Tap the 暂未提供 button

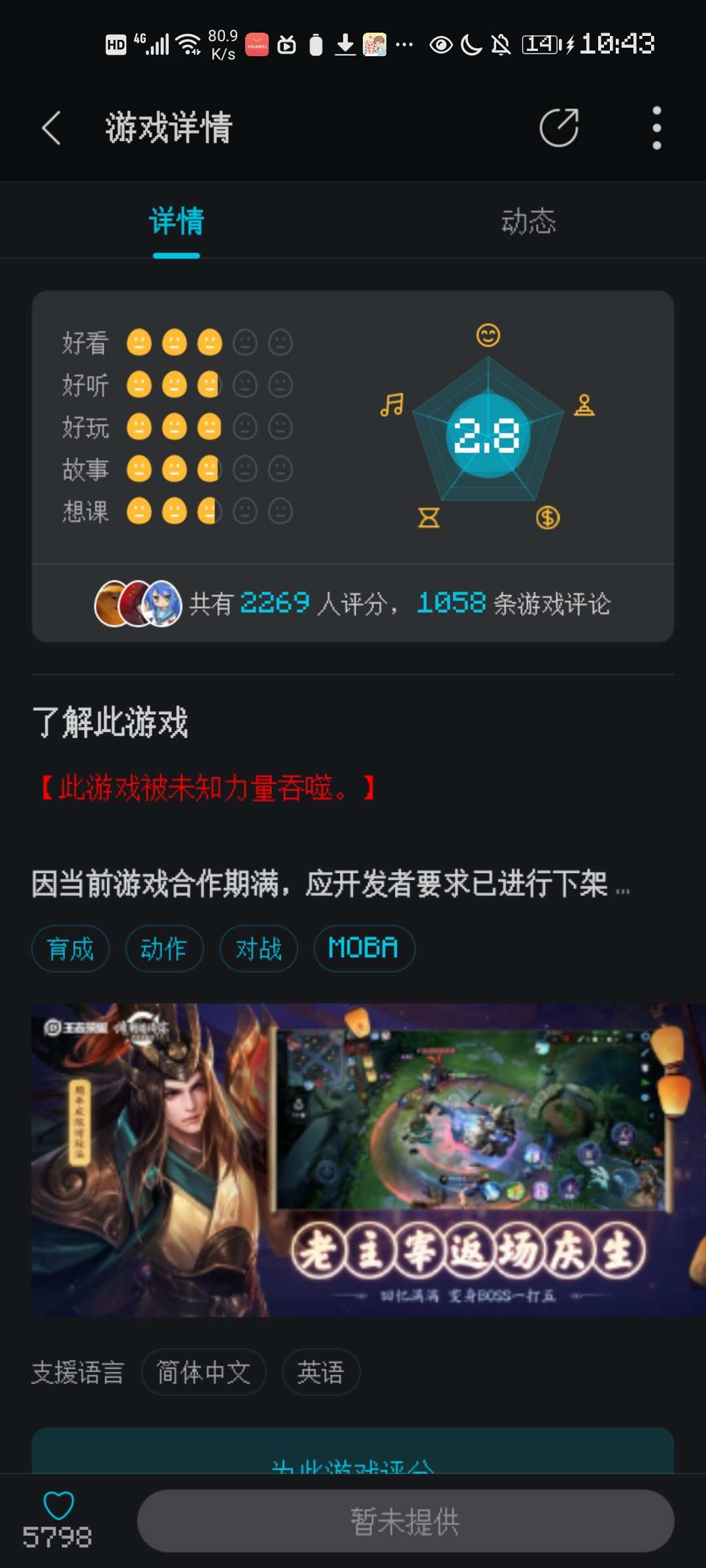coord(405,1521)
